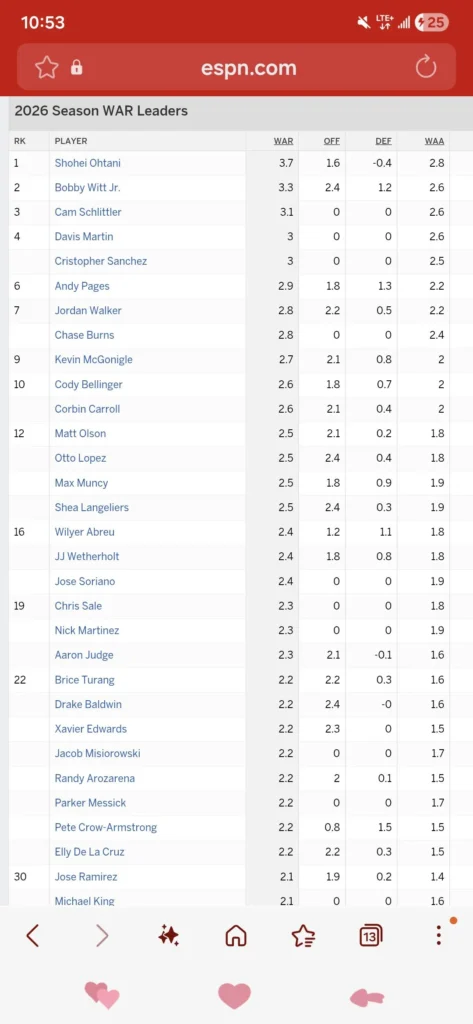
Task: Sort the table by OFF column
Action: (332, 141)
